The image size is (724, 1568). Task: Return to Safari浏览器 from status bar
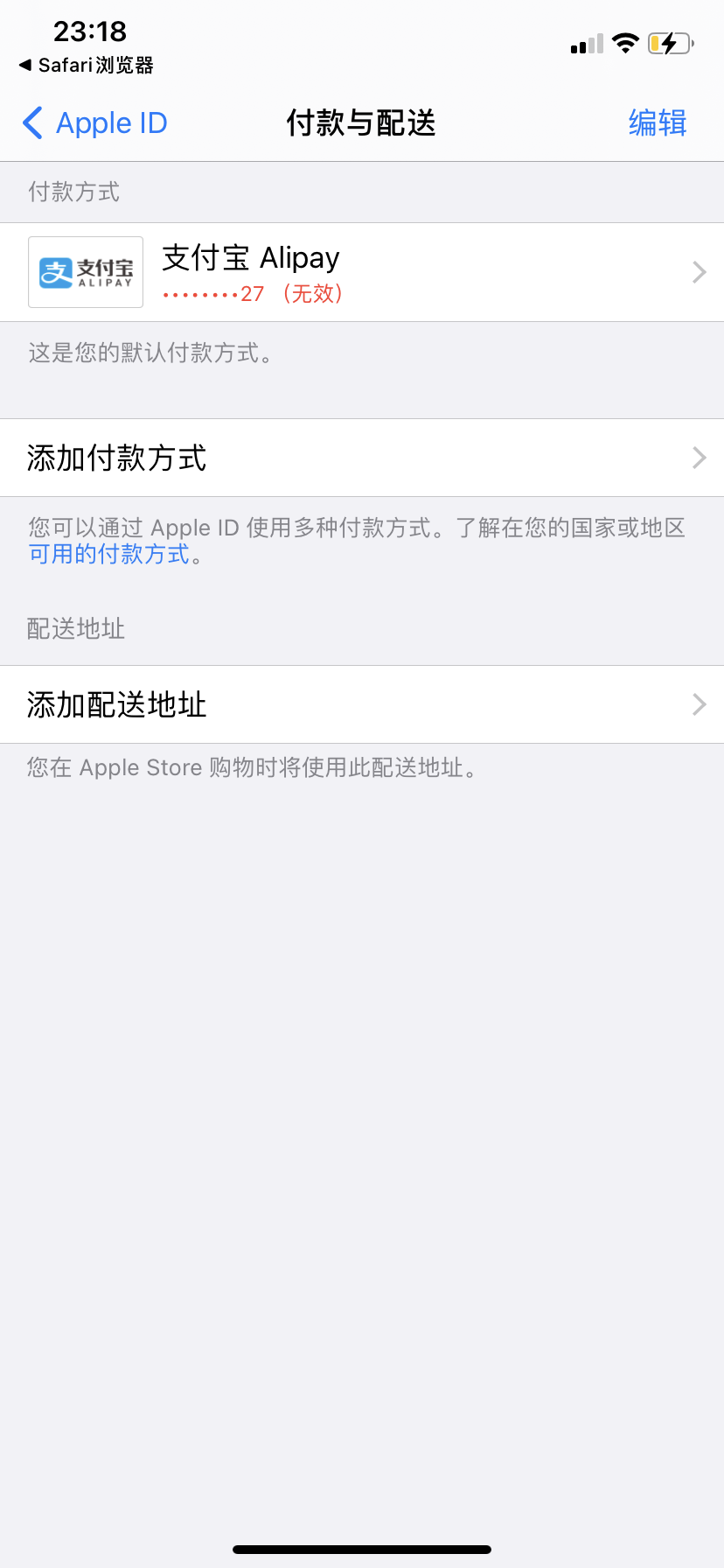(x=86, y=66)
